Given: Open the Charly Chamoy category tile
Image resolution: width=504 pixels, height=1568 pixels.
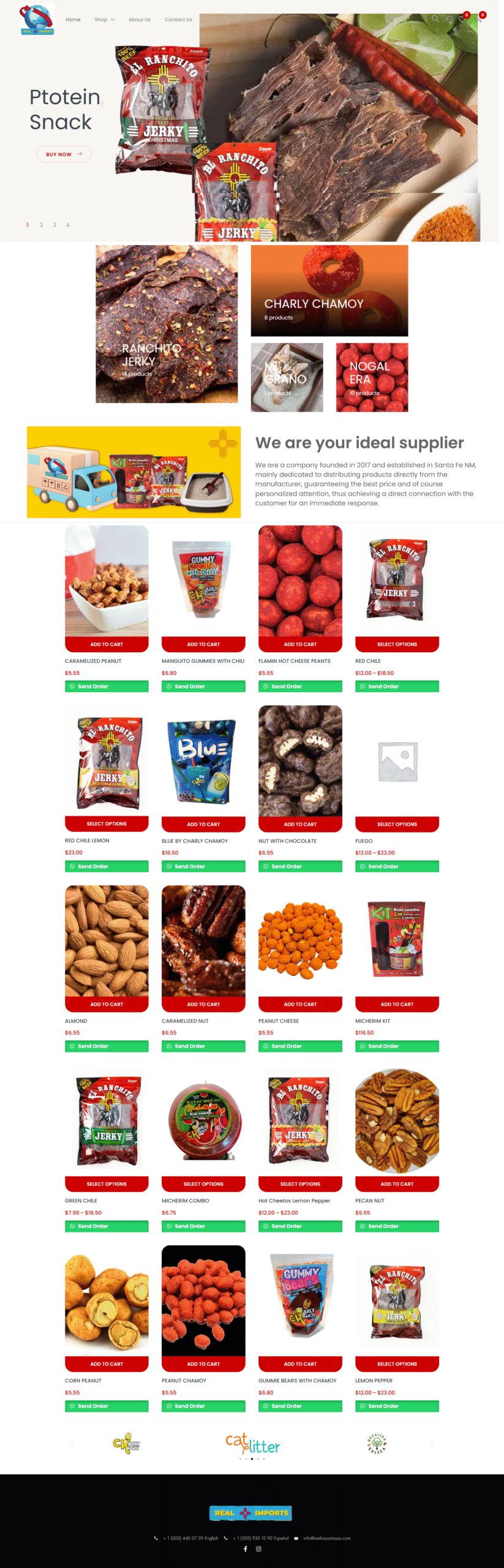Looking at the screenshot, I should coord(329,291).
